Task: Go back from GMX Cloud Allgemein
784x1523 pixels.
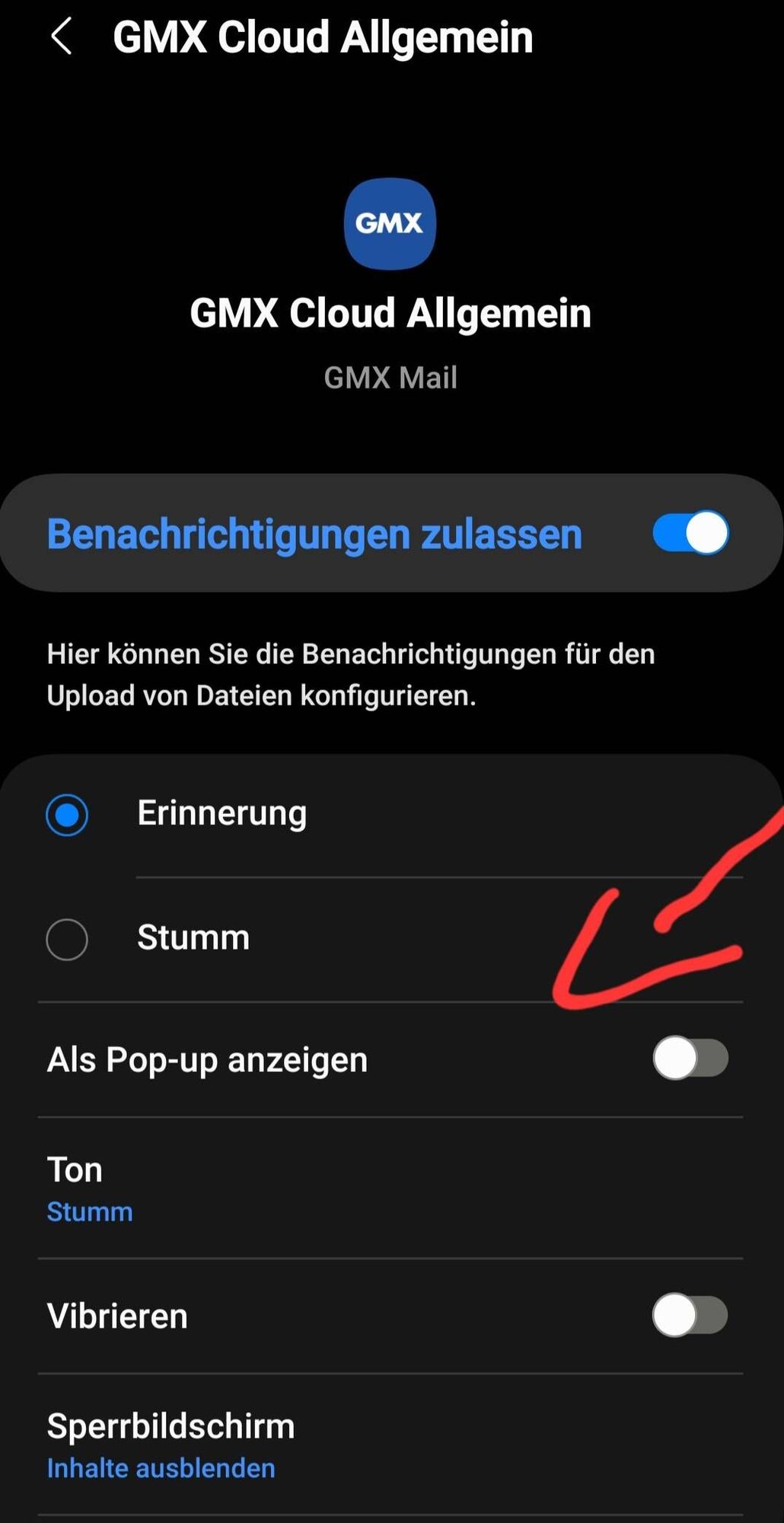Action: 61,37
